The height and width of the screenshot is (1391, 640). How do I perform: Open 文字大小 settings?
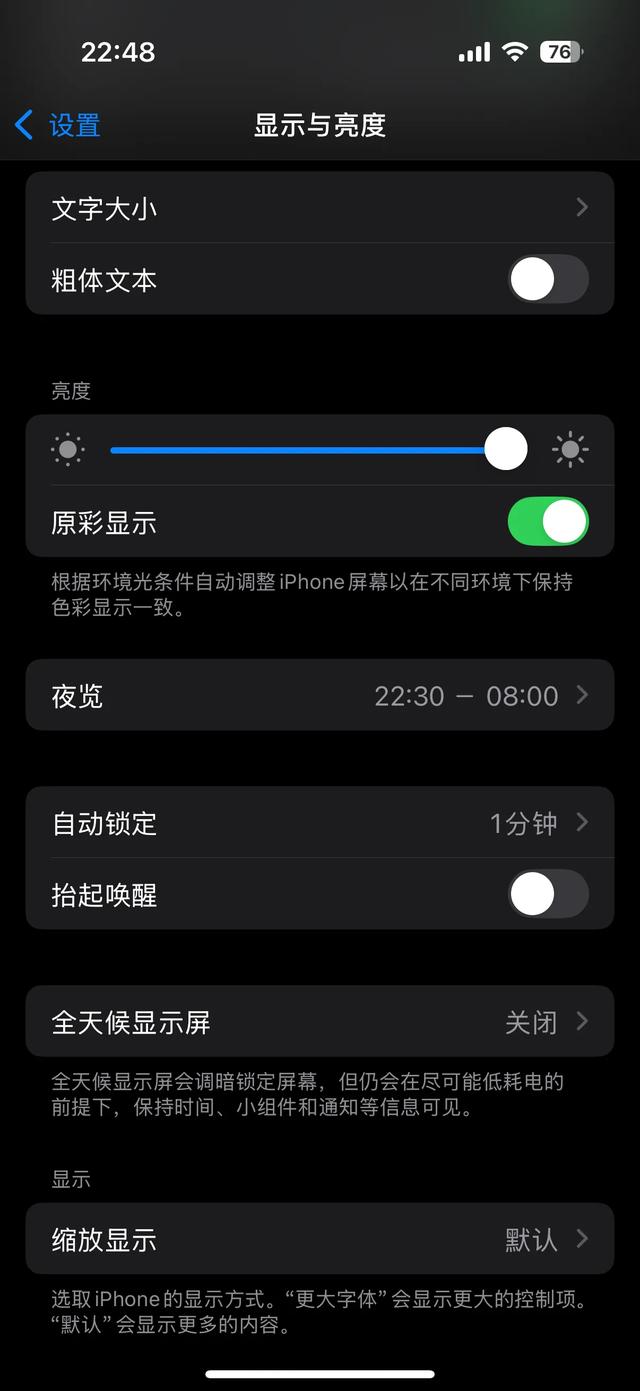tap(320, 208)
